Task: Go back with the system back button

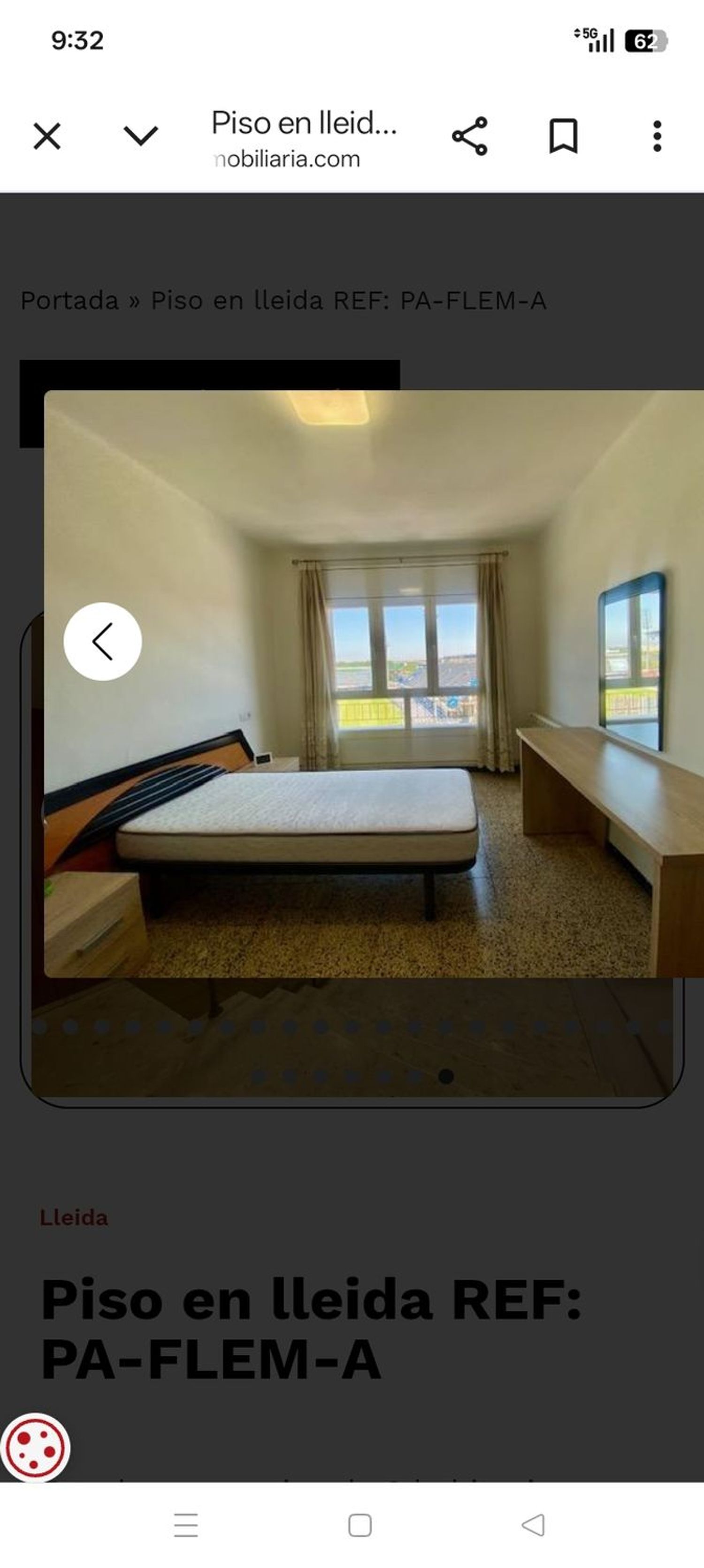Action: pyautogui.click(x=534, y=1525)
